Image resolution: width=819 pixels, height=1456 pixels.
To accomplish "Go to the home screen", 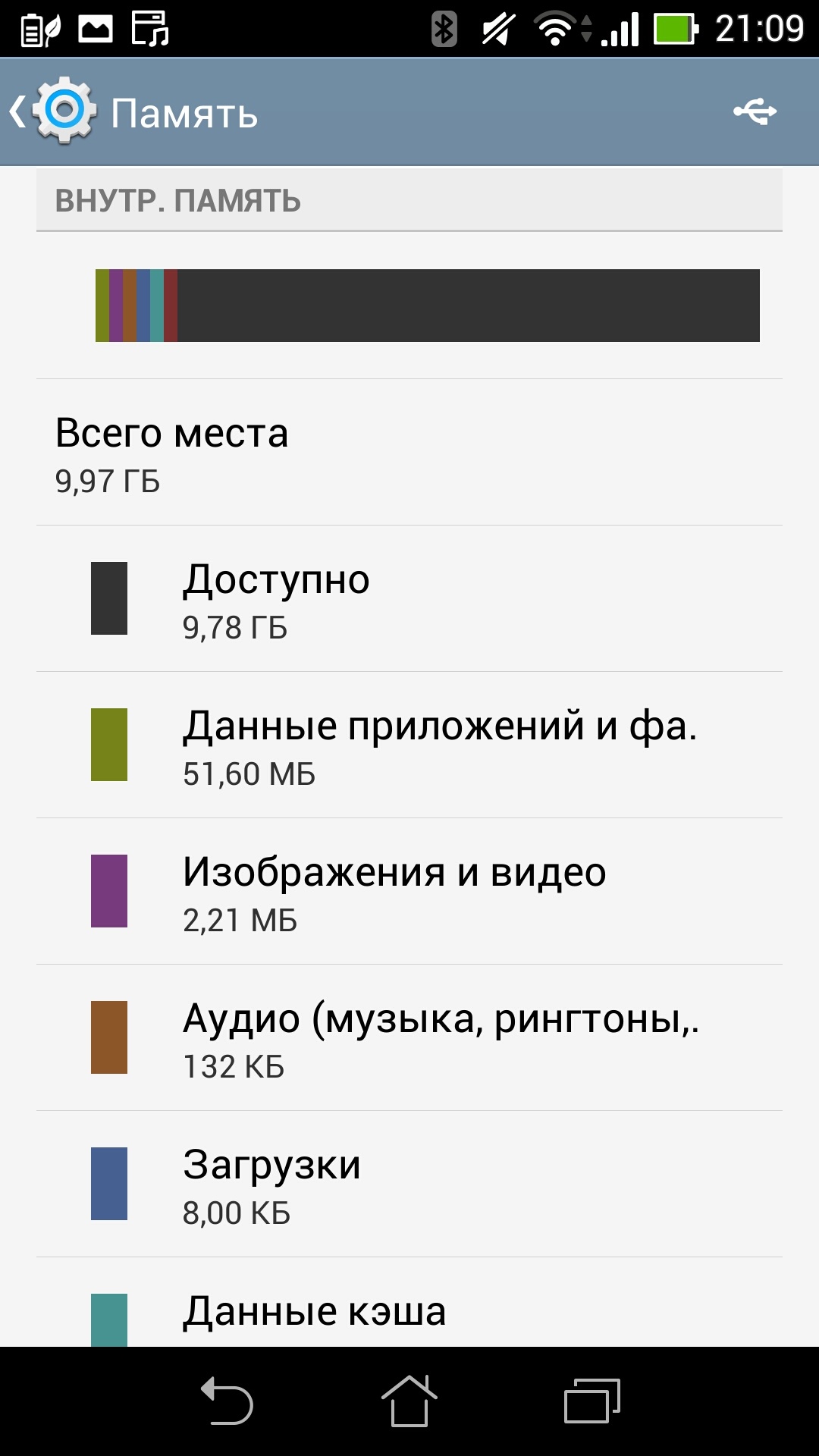I will [x=409, y=1401].
